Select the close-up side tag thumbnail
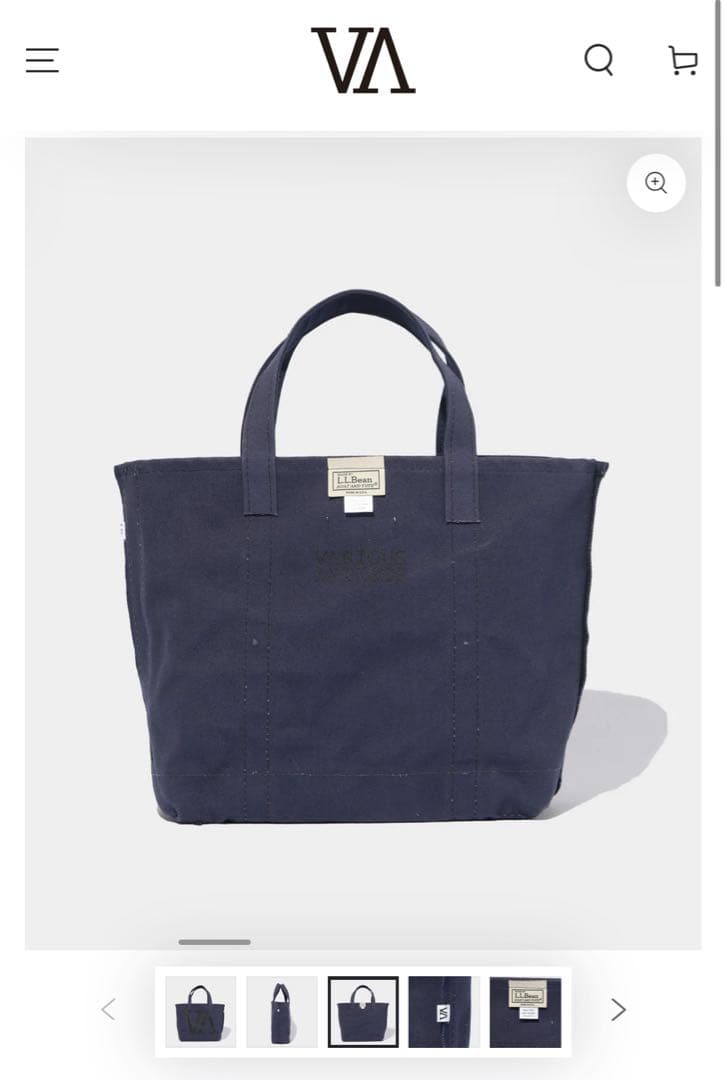The width and height of the screenshot is (727, 1080). 444,1011
